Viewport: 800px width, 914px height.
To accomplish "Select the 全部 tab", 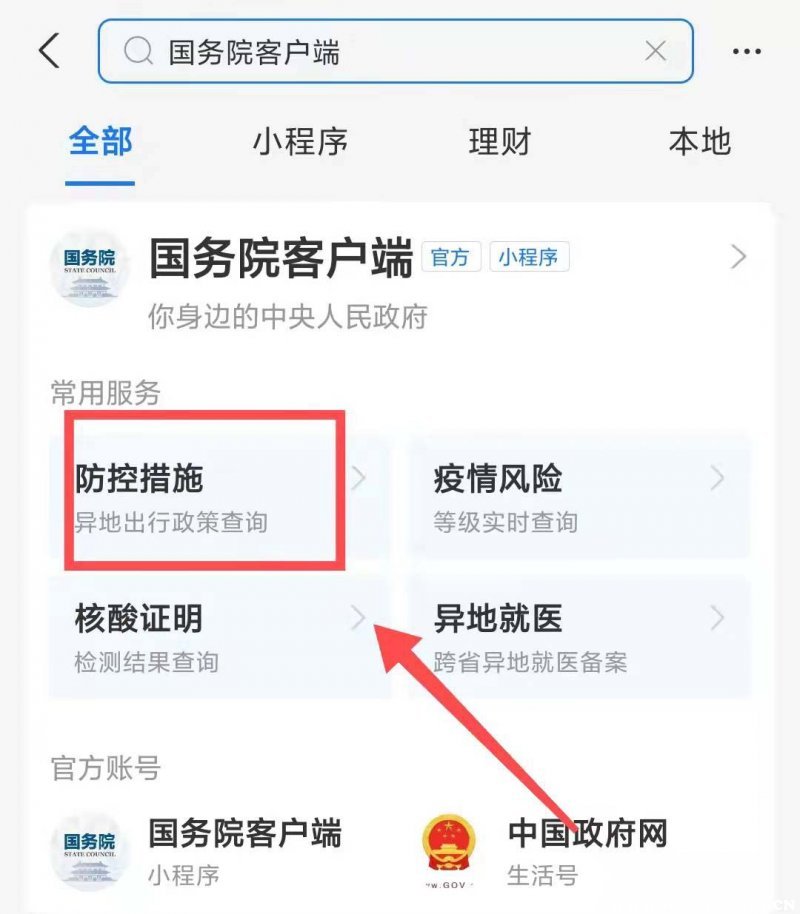I will [x=100, y=141].
